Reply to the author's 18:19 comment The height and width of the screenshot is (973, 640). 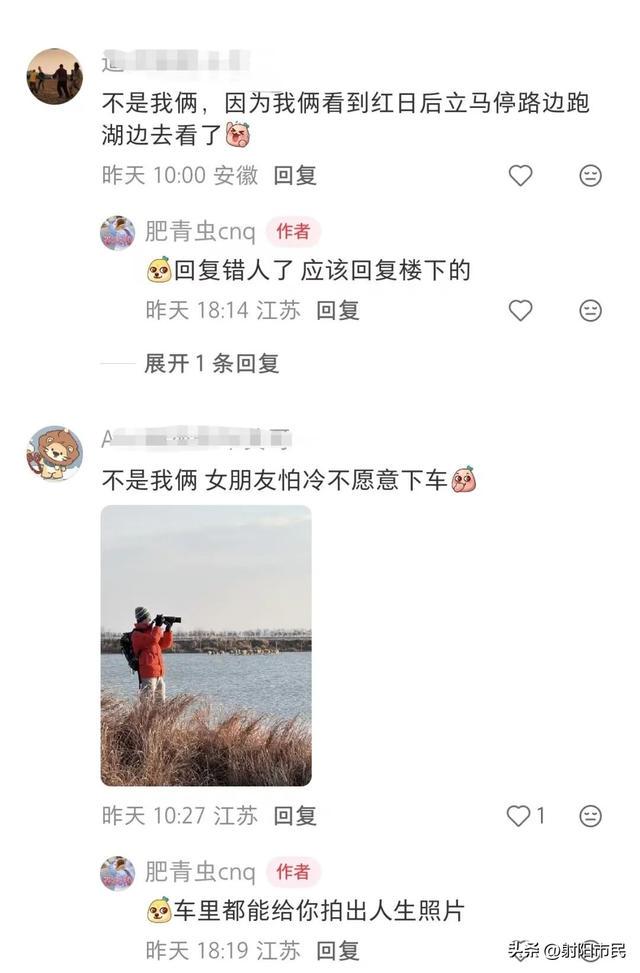(338, 950)
